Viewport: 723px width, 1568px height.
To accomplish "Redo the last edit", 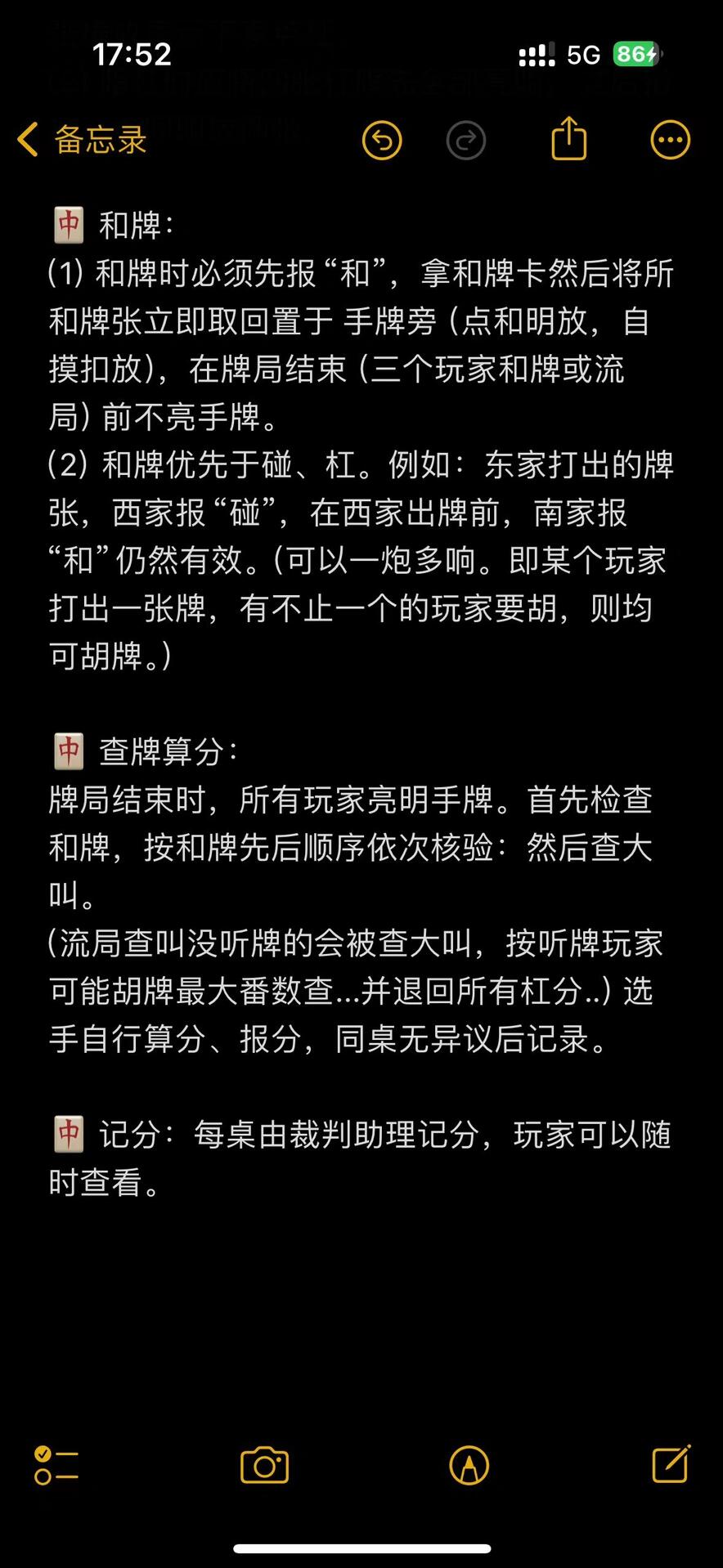I will pos(466,141).
